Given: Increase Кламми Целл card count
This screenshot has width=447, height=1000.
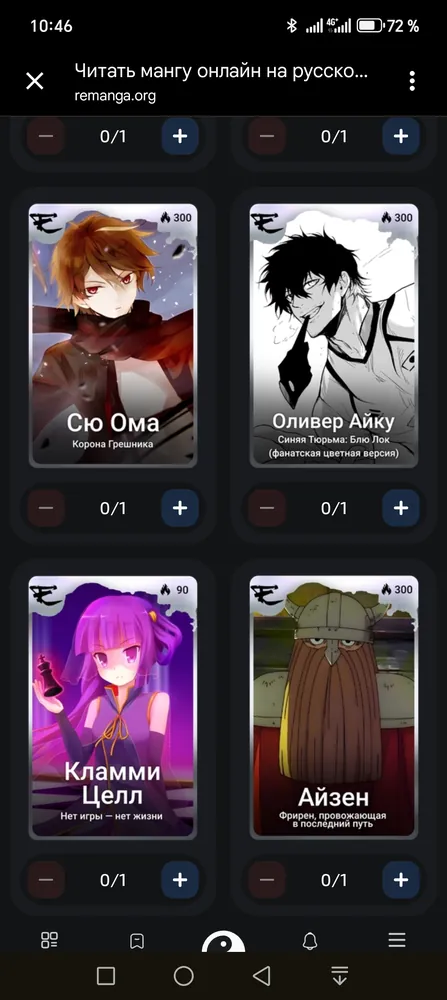Looking at the screenshot, I should click(x=180, y=879).
